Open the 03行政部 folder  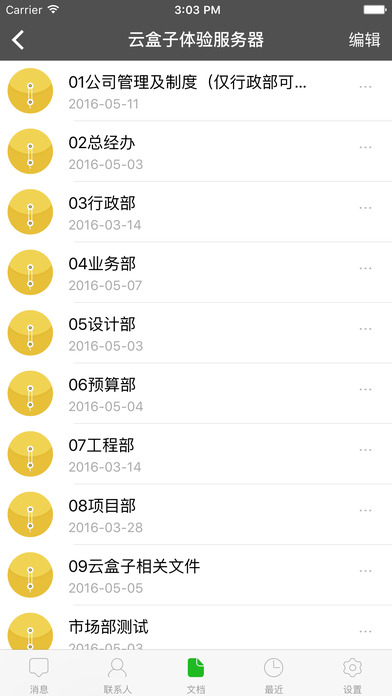196,212
